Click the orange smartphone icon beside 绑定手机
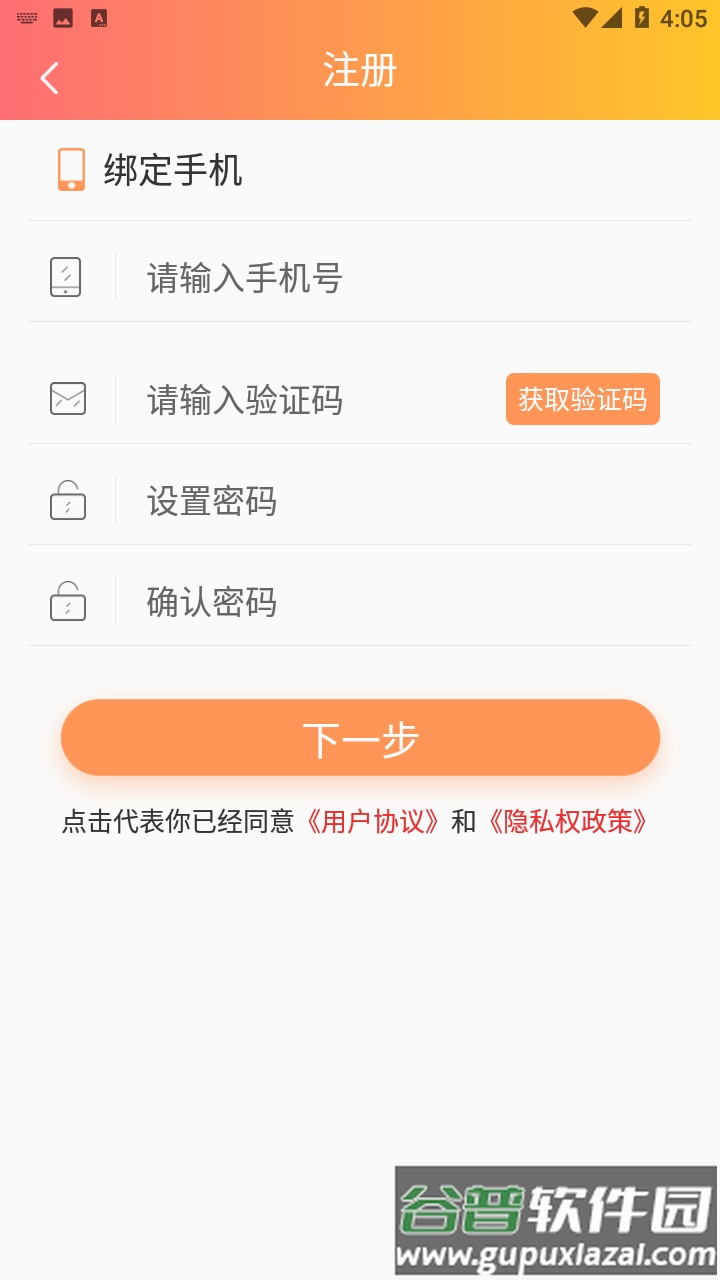 click(68, 170)
